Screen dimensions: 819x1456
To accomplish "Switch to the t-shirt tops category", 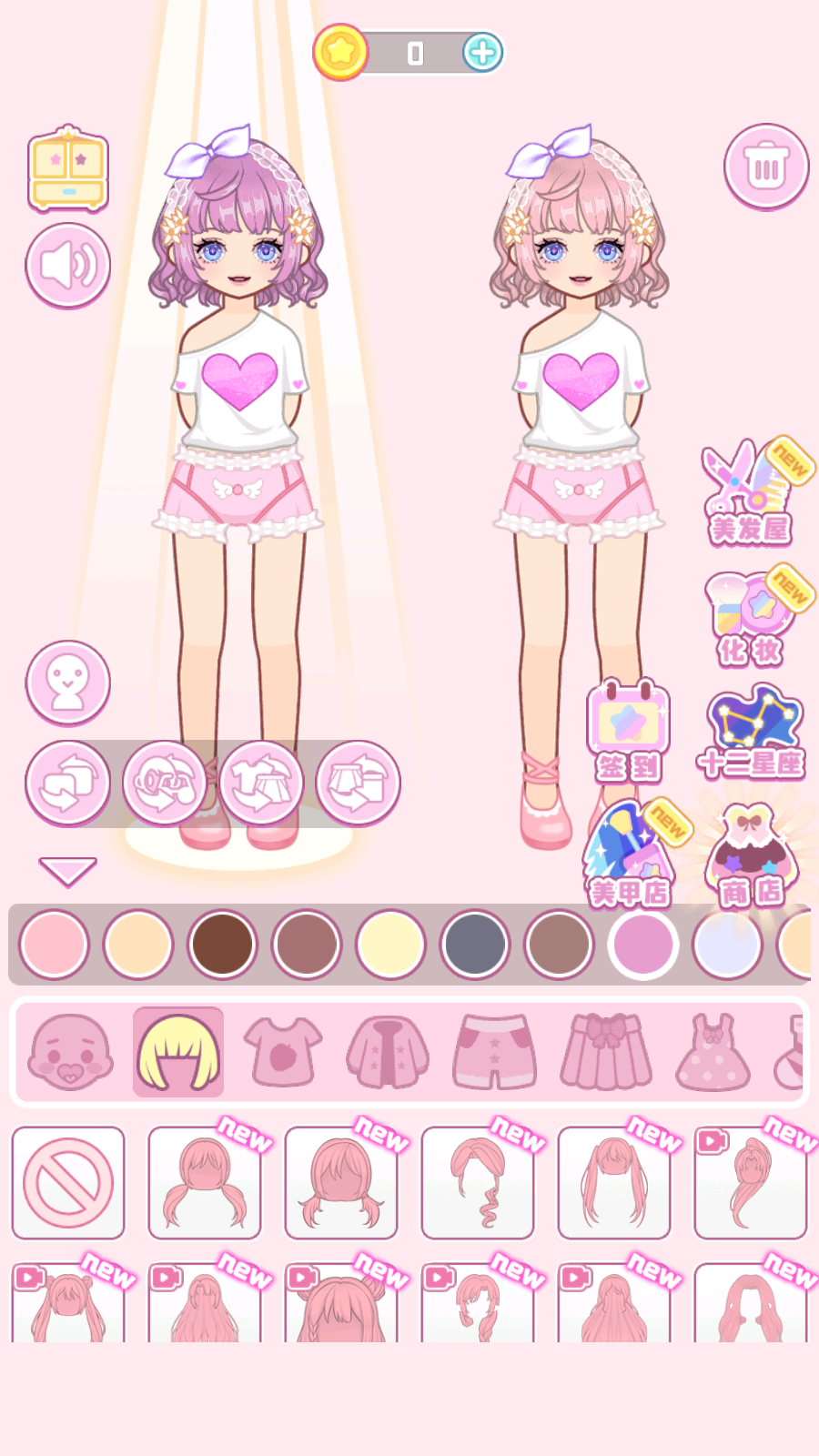I will (283, 1052).
